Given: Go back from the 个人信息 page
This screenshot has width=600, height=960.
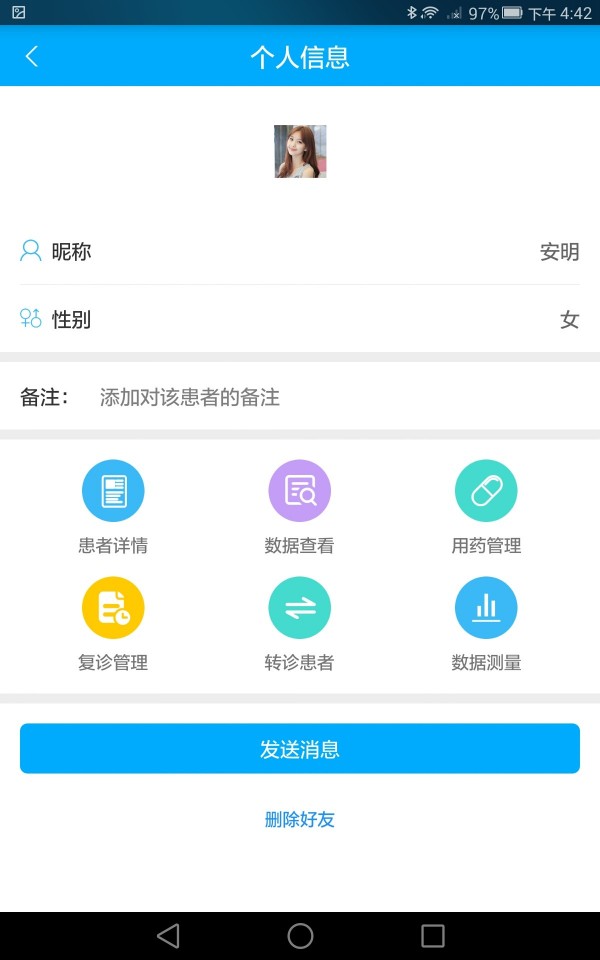Looking at the screenshot, I should pyautogui.click(x=32, y=56).
